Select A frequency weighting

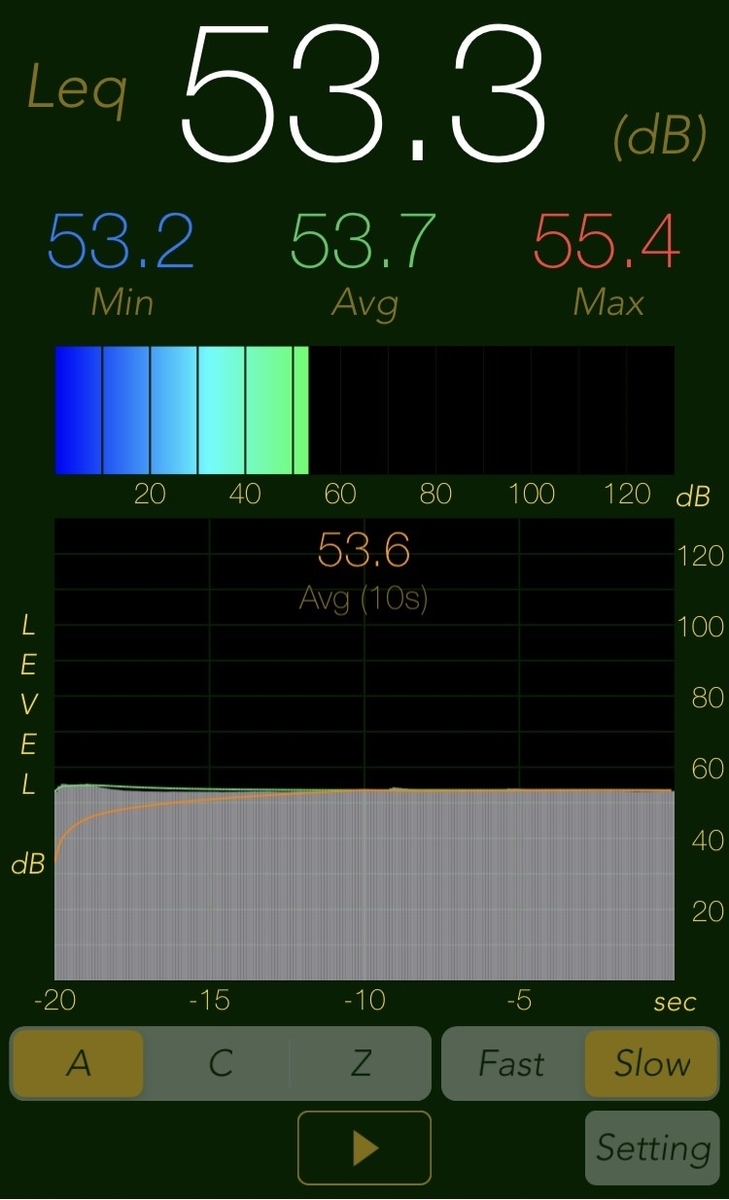[x=78, y=1063]
